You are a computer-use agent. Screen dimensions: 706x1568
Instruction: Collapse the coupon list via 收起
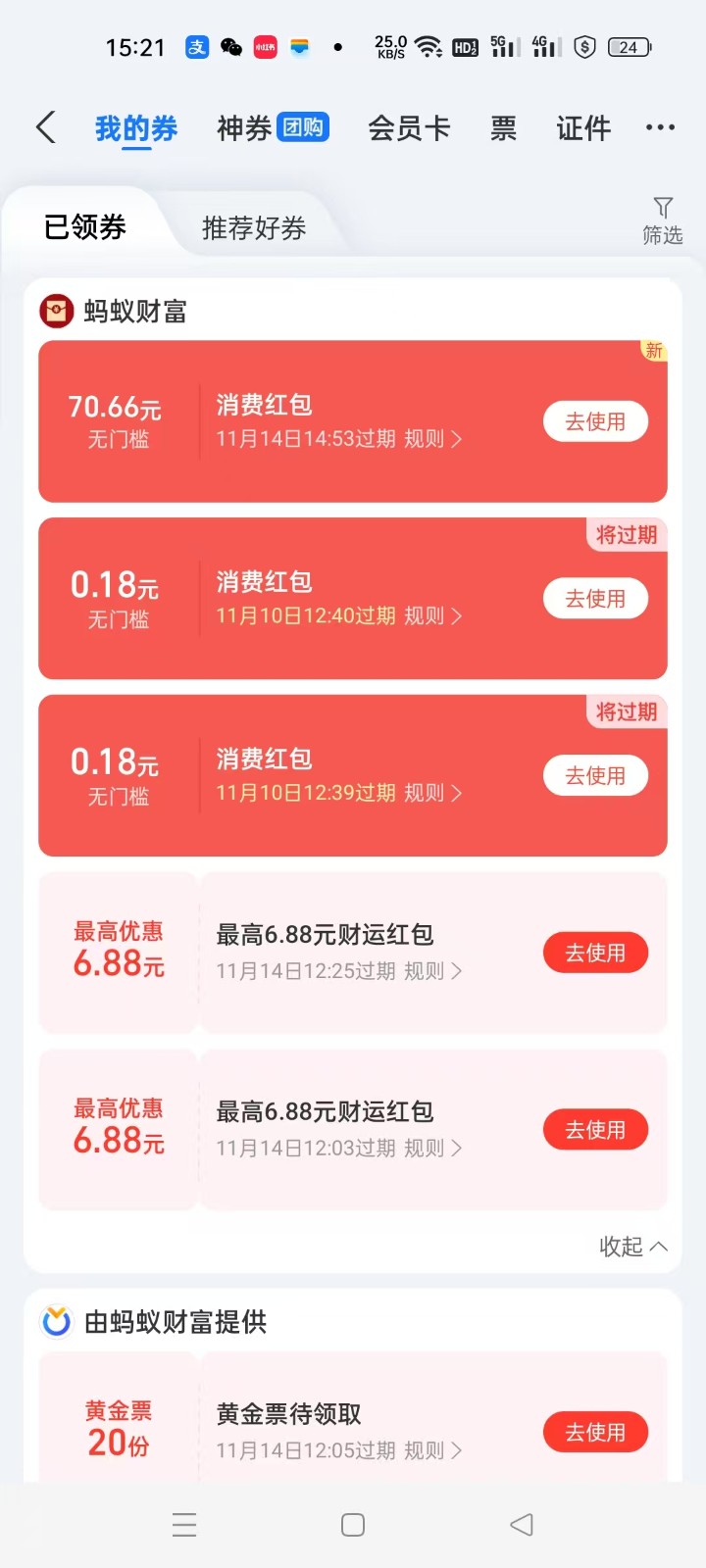631,1247
